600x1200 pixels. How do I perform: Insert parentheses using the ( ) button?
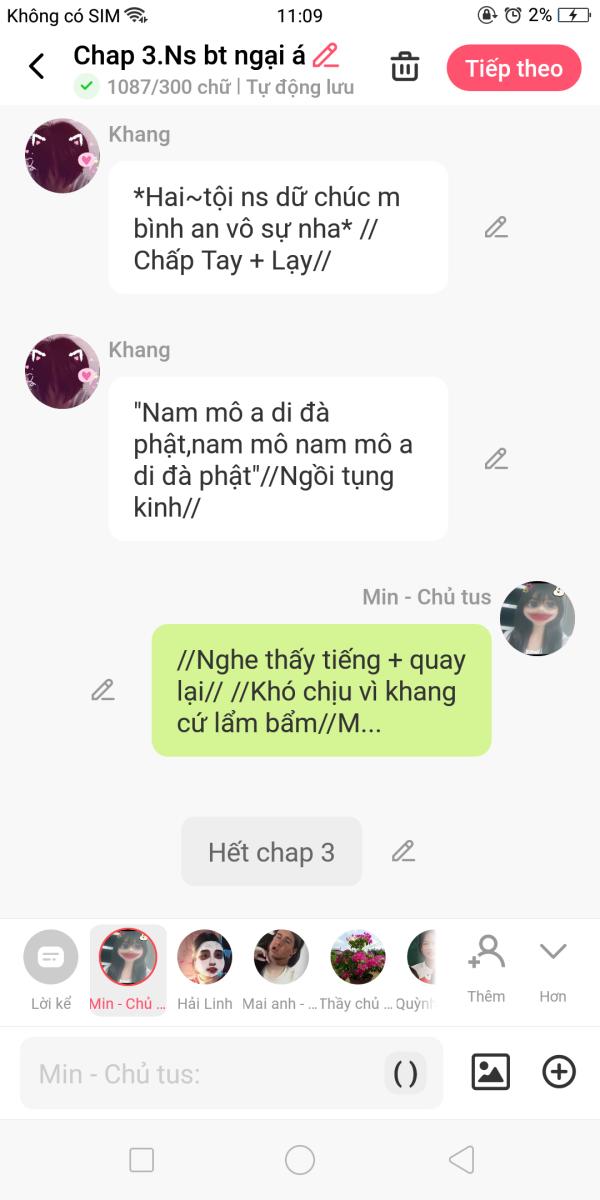tap(405, 1074)
